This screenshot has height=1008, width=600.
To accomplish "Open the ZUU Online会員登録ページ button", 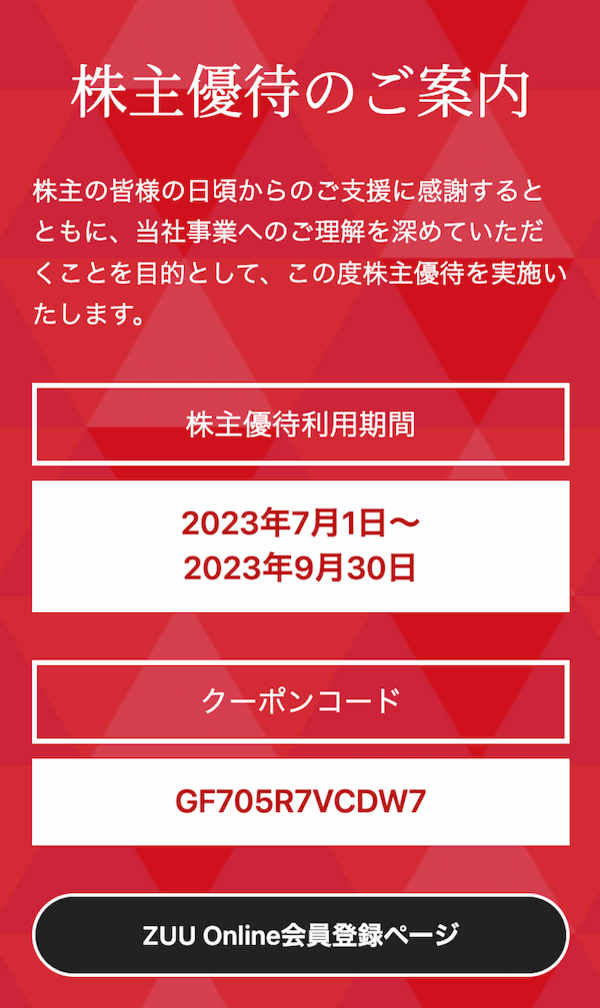I will (300, 935).
